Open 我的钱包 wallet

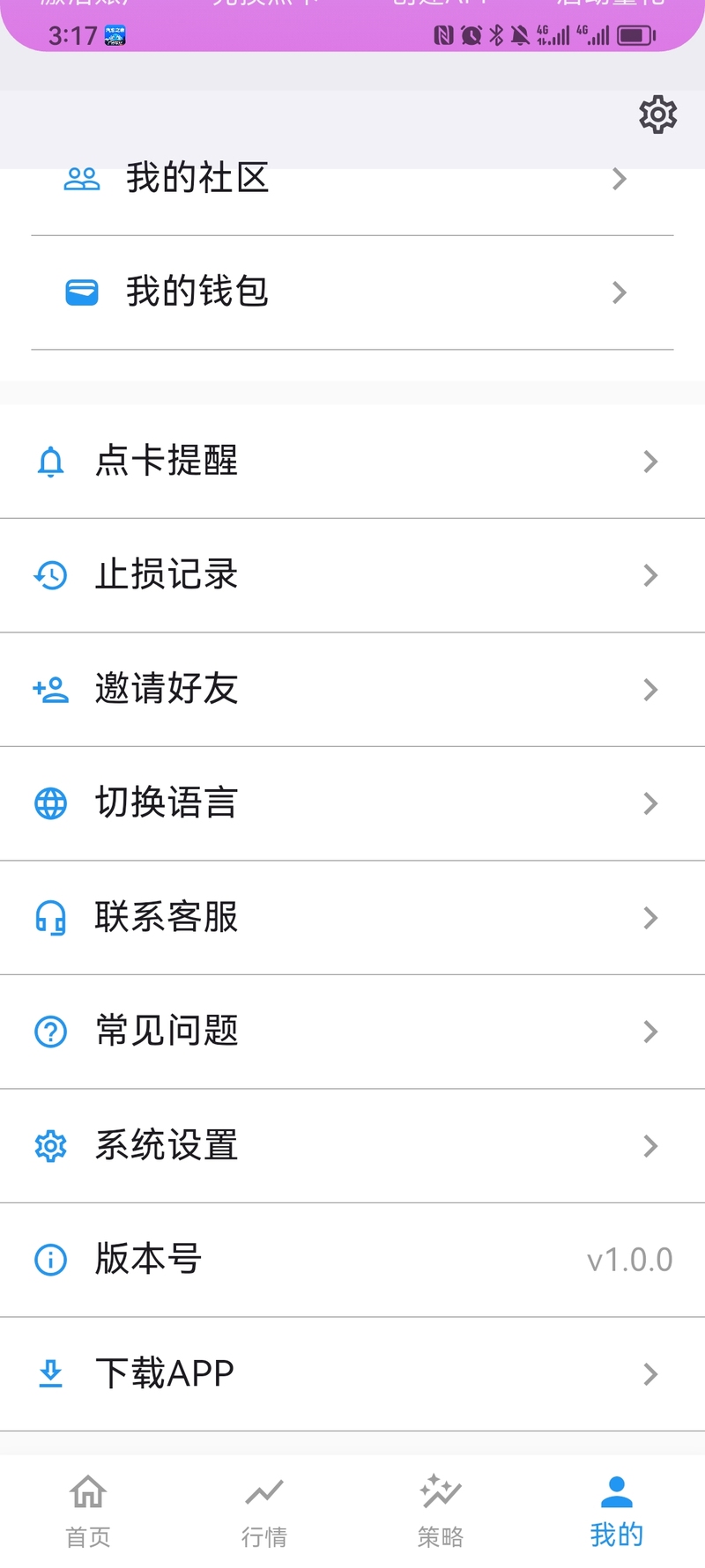click(x=352, y=292)
